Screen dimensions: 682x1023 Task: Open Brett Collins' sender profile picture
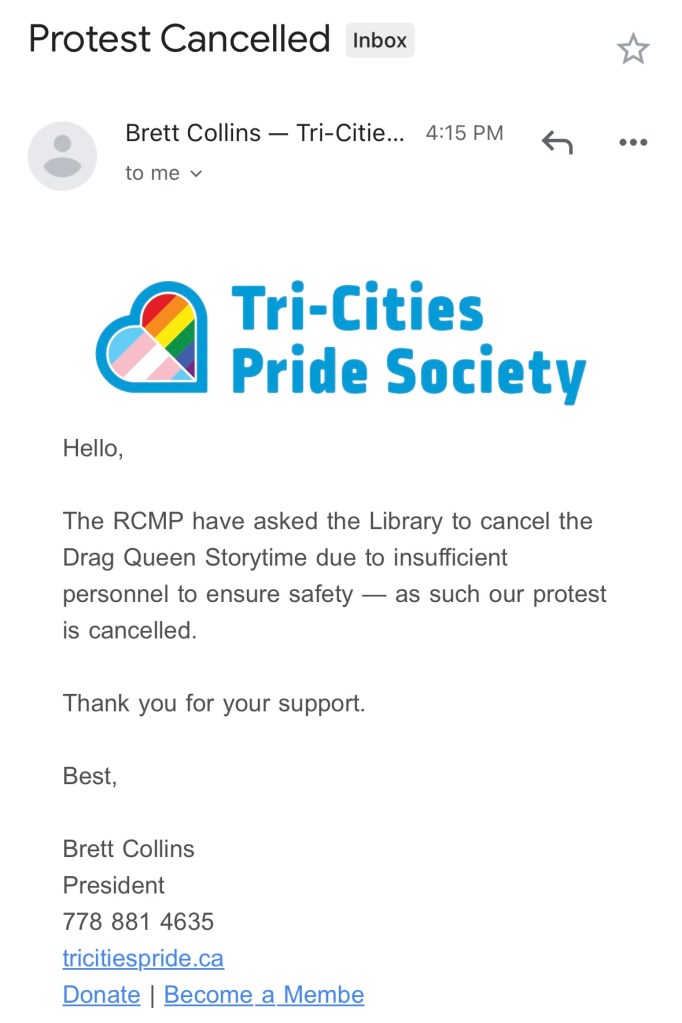(x=62, y=155)
